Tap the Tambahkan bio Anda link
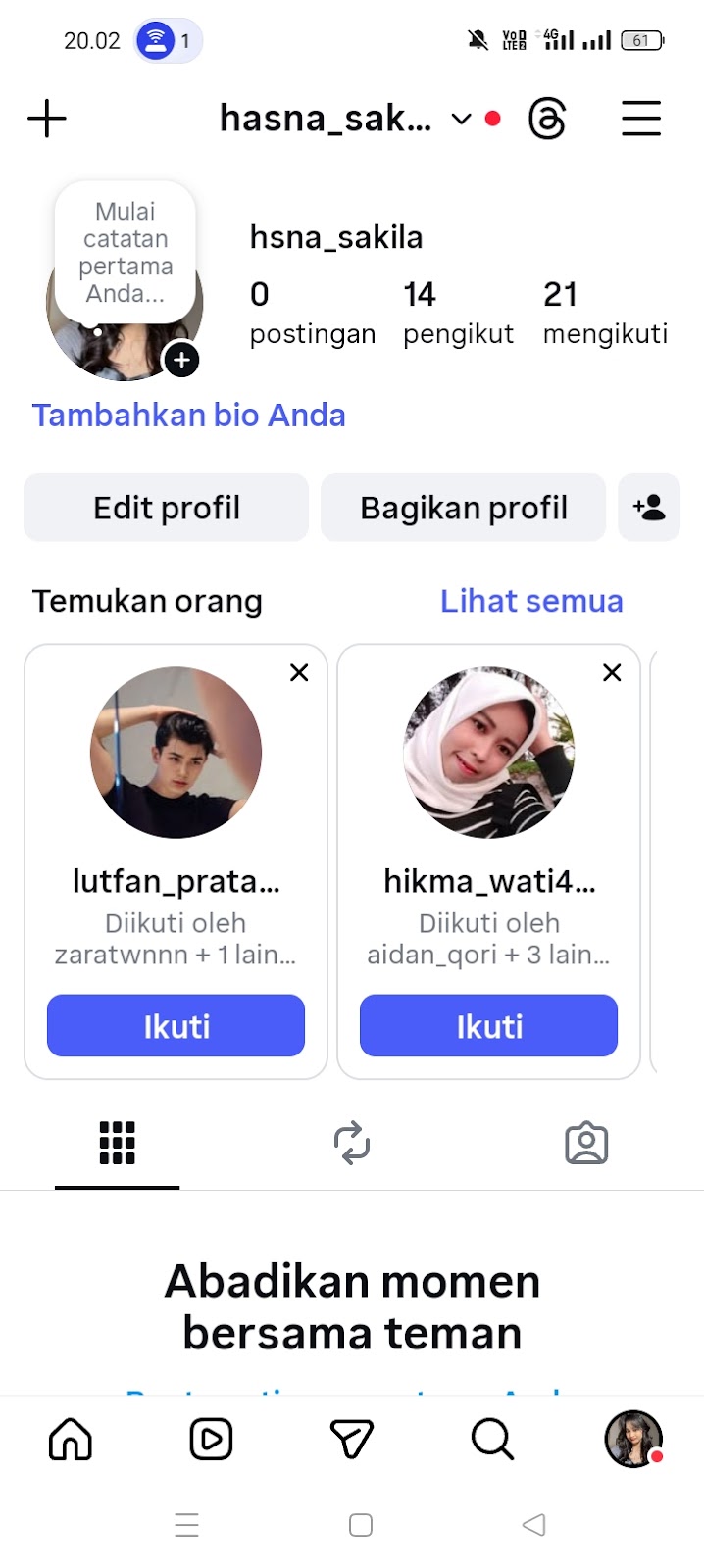 [x=188, y=416]
